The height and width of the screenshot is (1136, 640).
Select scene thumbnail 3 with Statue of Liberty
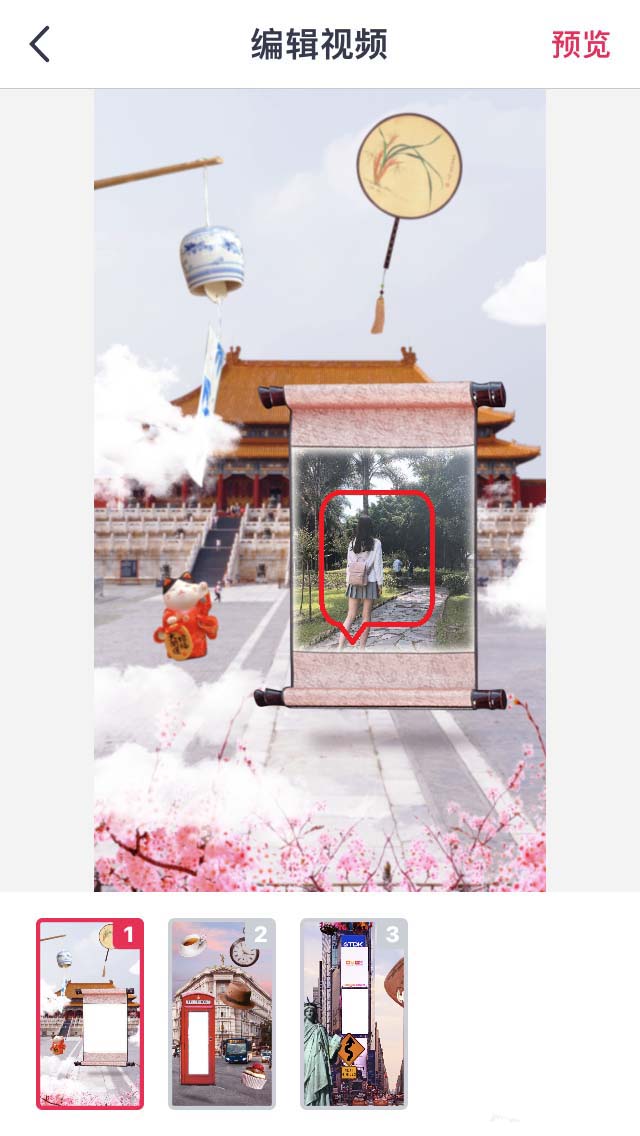tap(353, 1013)
